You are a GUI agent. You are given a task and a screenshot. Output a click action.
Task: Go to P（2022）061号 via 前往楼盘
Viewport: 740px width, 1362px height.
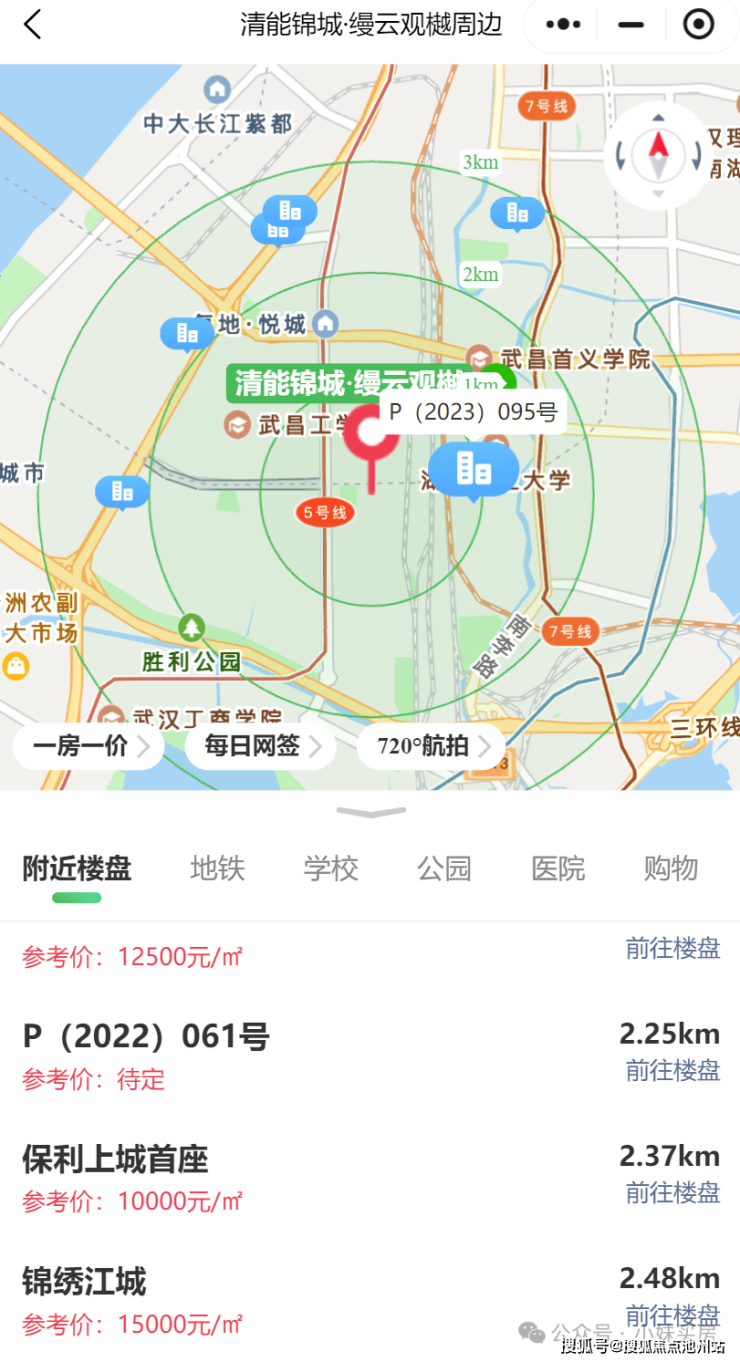(x=672, y=1070)
